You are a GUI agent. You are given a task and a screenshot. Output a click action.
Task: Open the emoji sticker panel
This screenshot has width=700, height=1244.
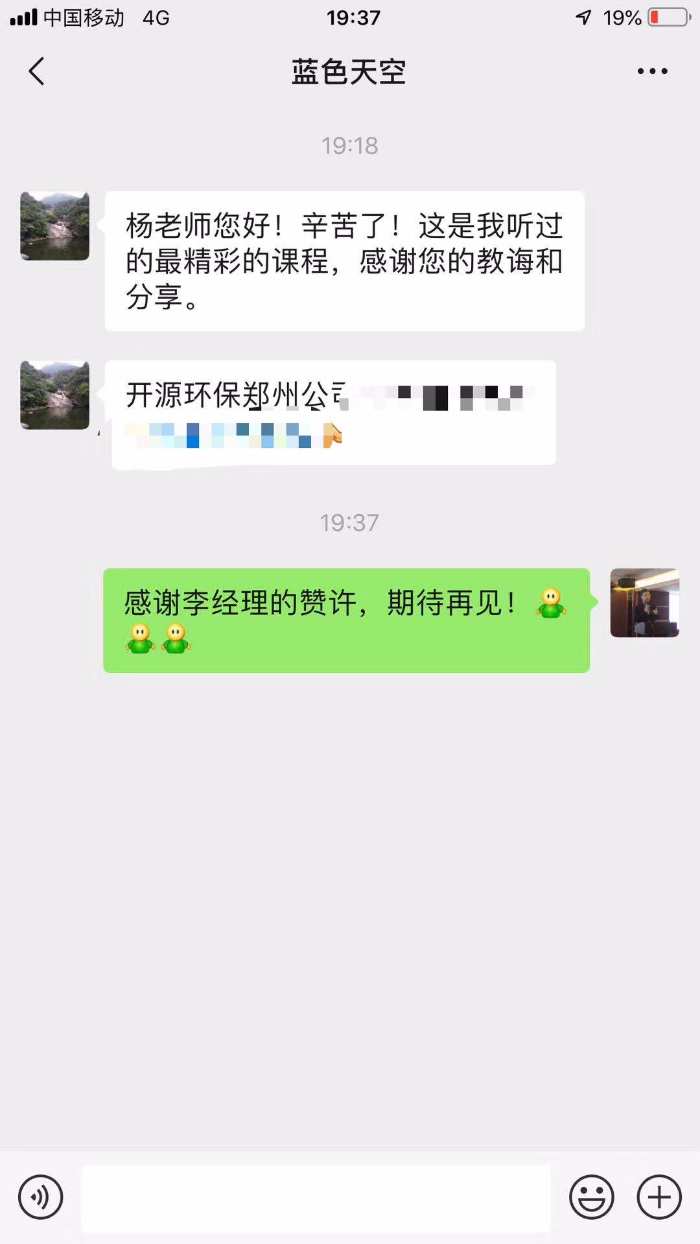coord(592,1197)
